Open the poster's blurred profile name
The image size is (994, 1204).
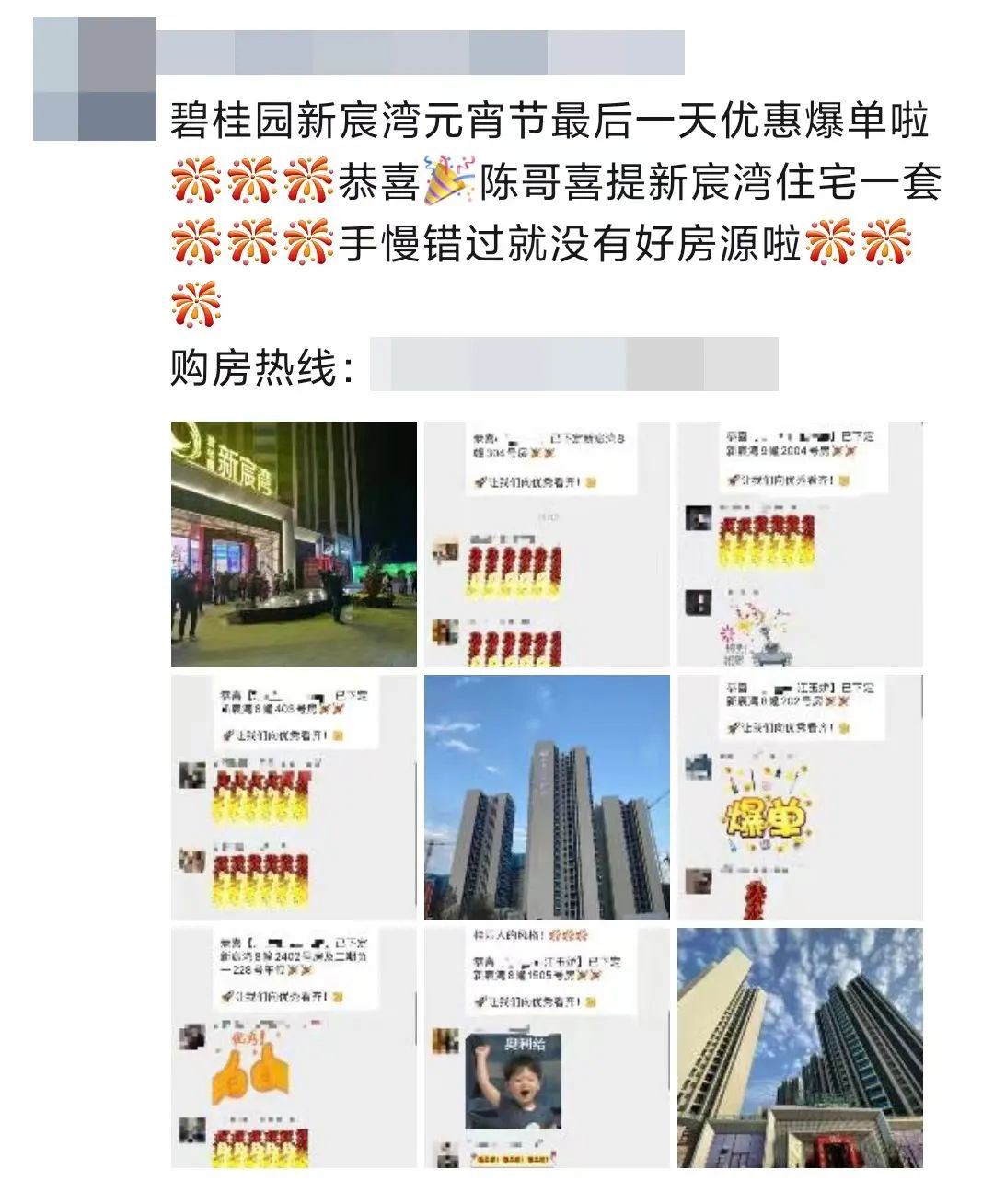421,52
